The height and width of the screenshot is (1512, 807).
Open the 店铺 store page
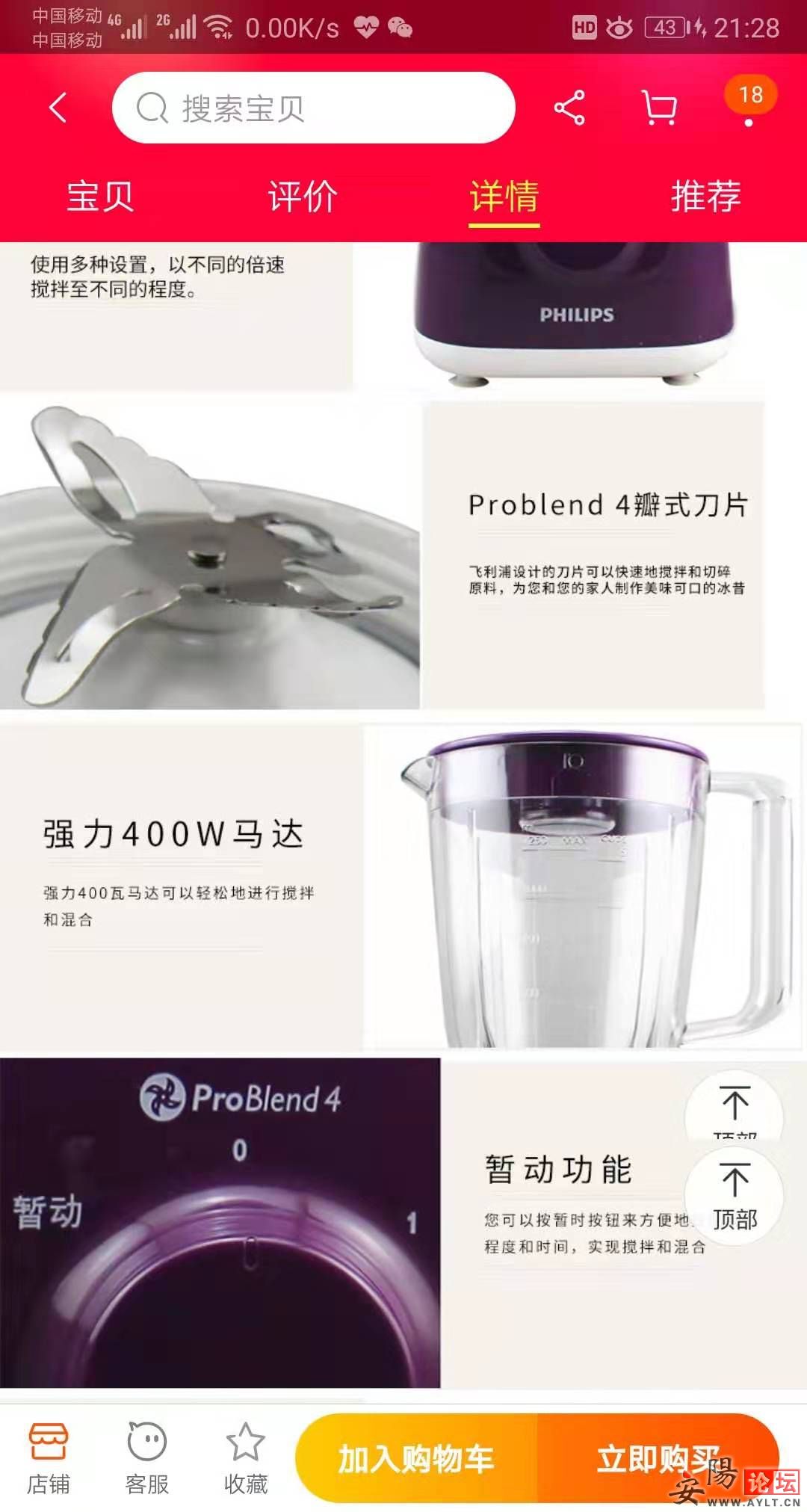click(49, 1458)
